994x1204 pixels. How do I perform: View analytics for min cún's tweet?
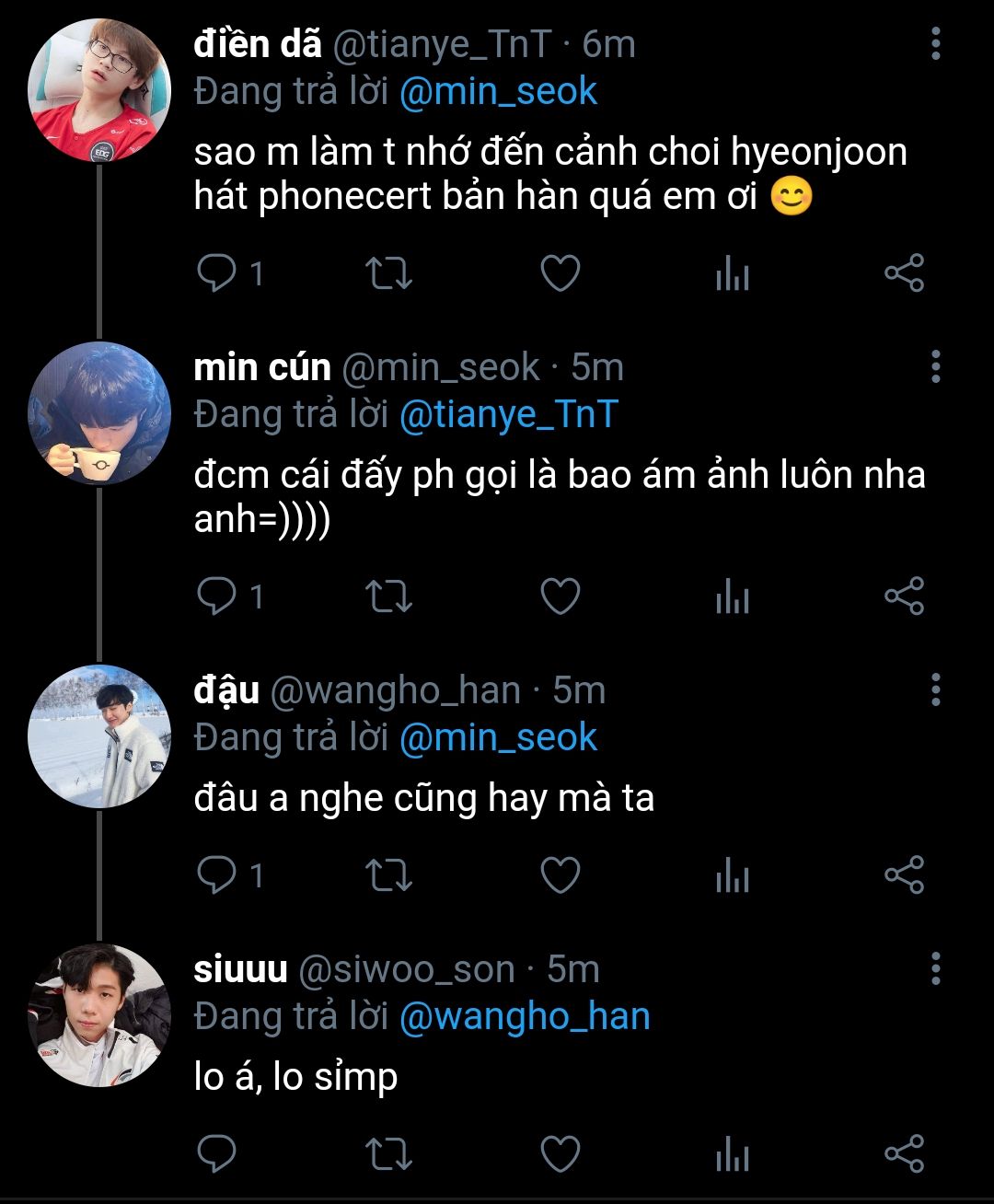732,596
